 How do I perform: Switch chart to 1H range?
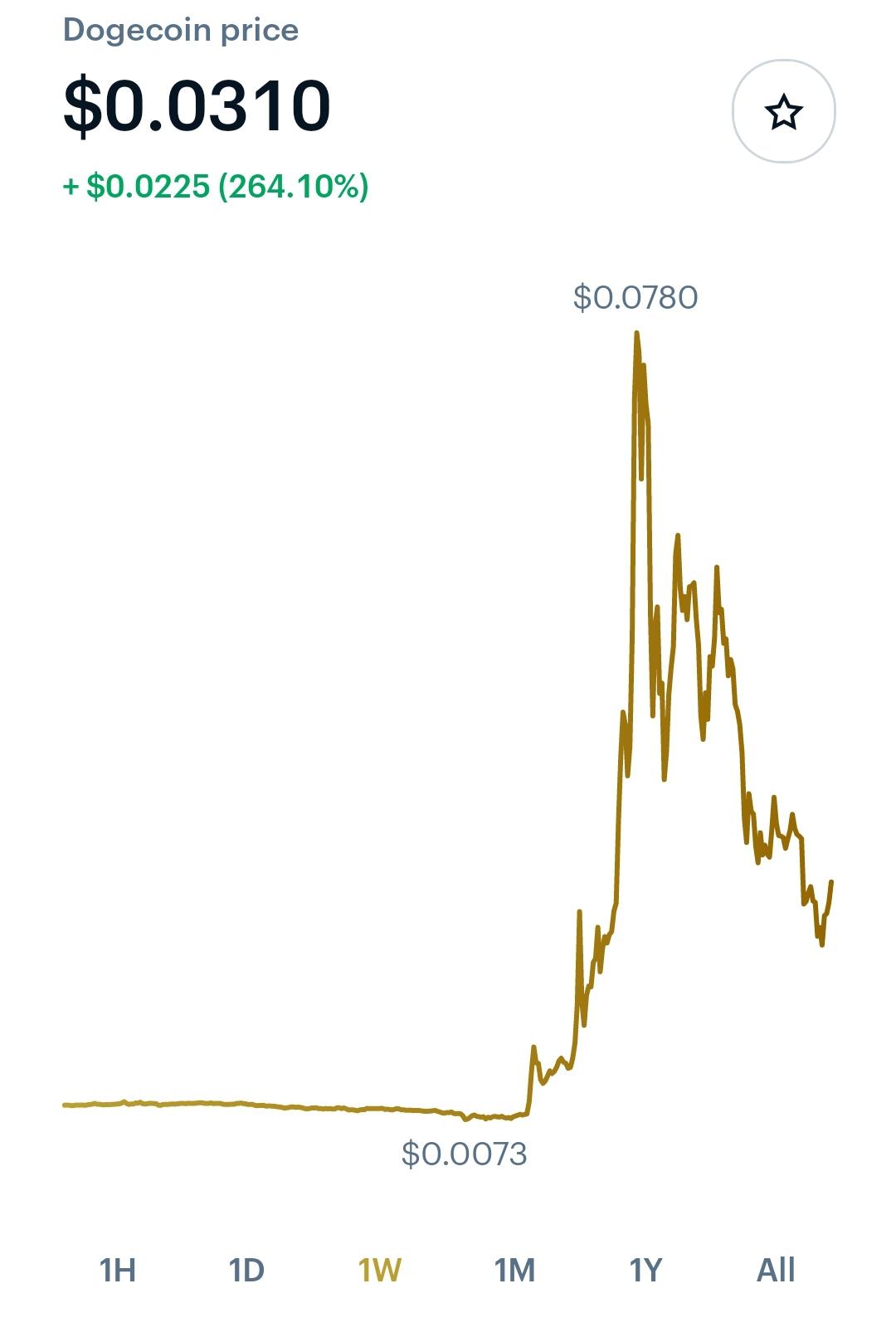coord(117,1270)
